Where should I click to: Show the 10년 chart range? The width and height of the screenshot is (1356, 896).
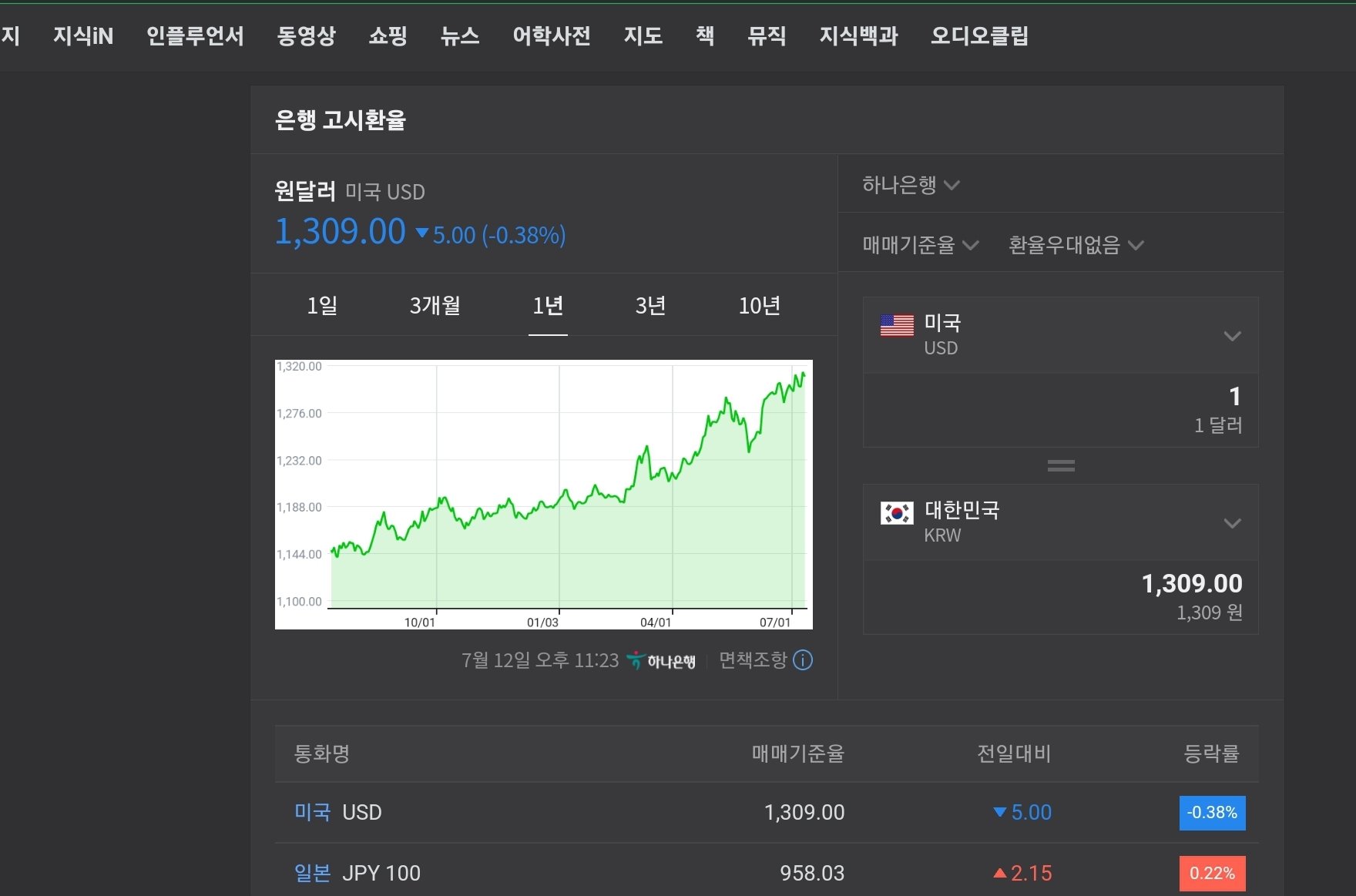[x=759, y=306]
